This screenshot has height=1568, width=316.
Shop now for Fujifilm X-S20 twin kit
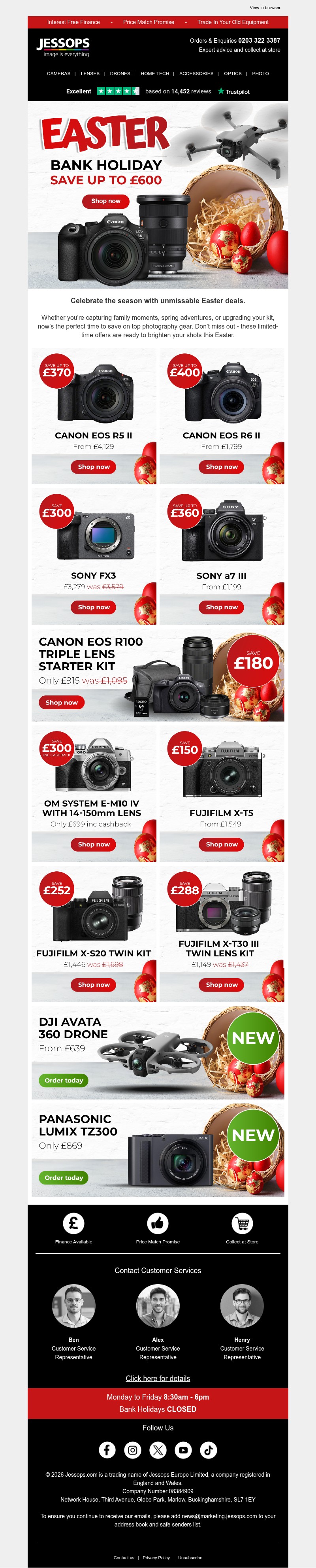pyautogui.click(x=94, y=984)
